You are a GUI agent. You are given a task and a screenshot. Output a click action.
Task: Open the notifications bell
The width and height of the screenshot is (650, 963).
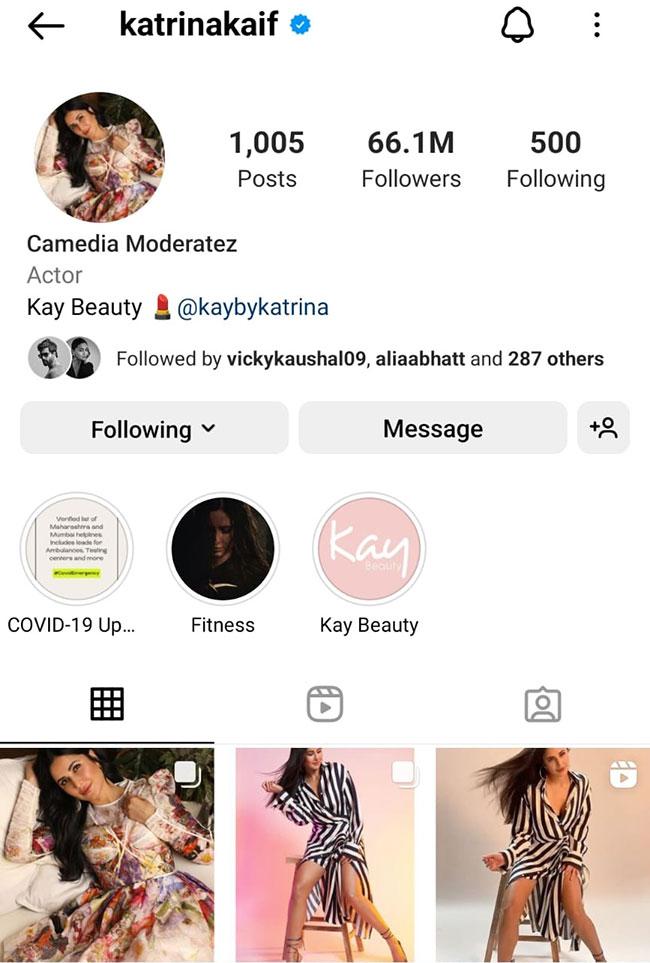click(517, 26)
